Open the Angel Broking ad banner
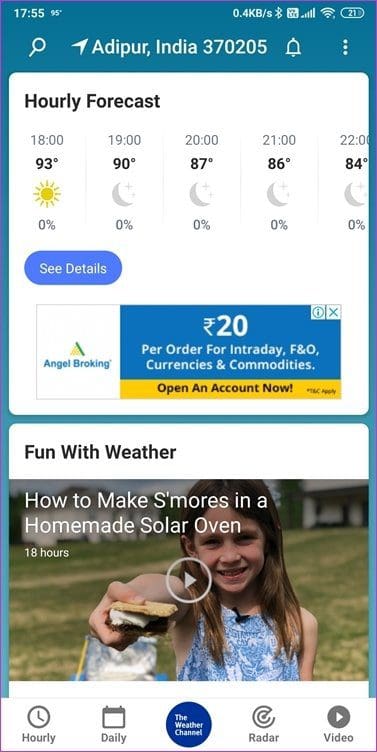Image resolution: width=377 pixels, height=752 pixels. tap(188, 352)
